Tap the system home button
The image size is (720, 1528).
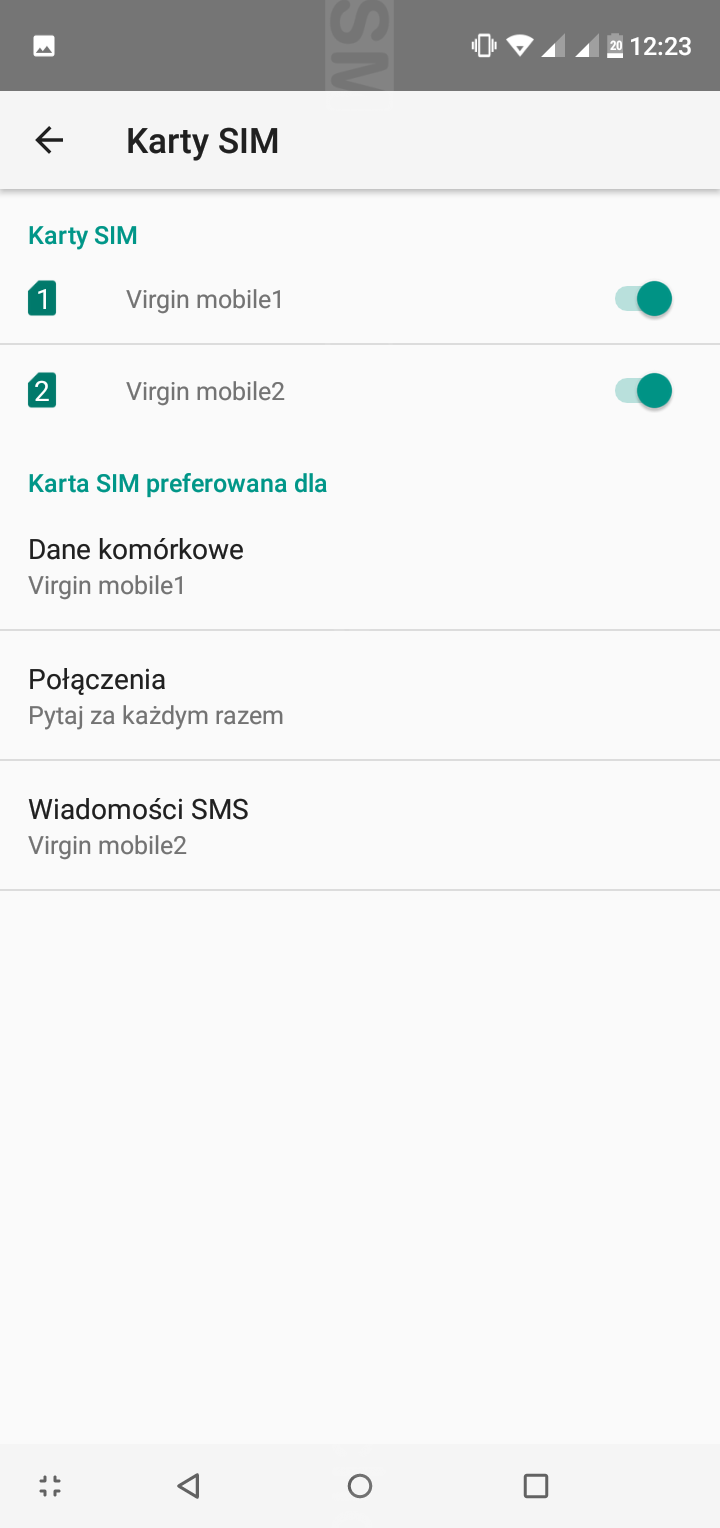pos(360,1486)
